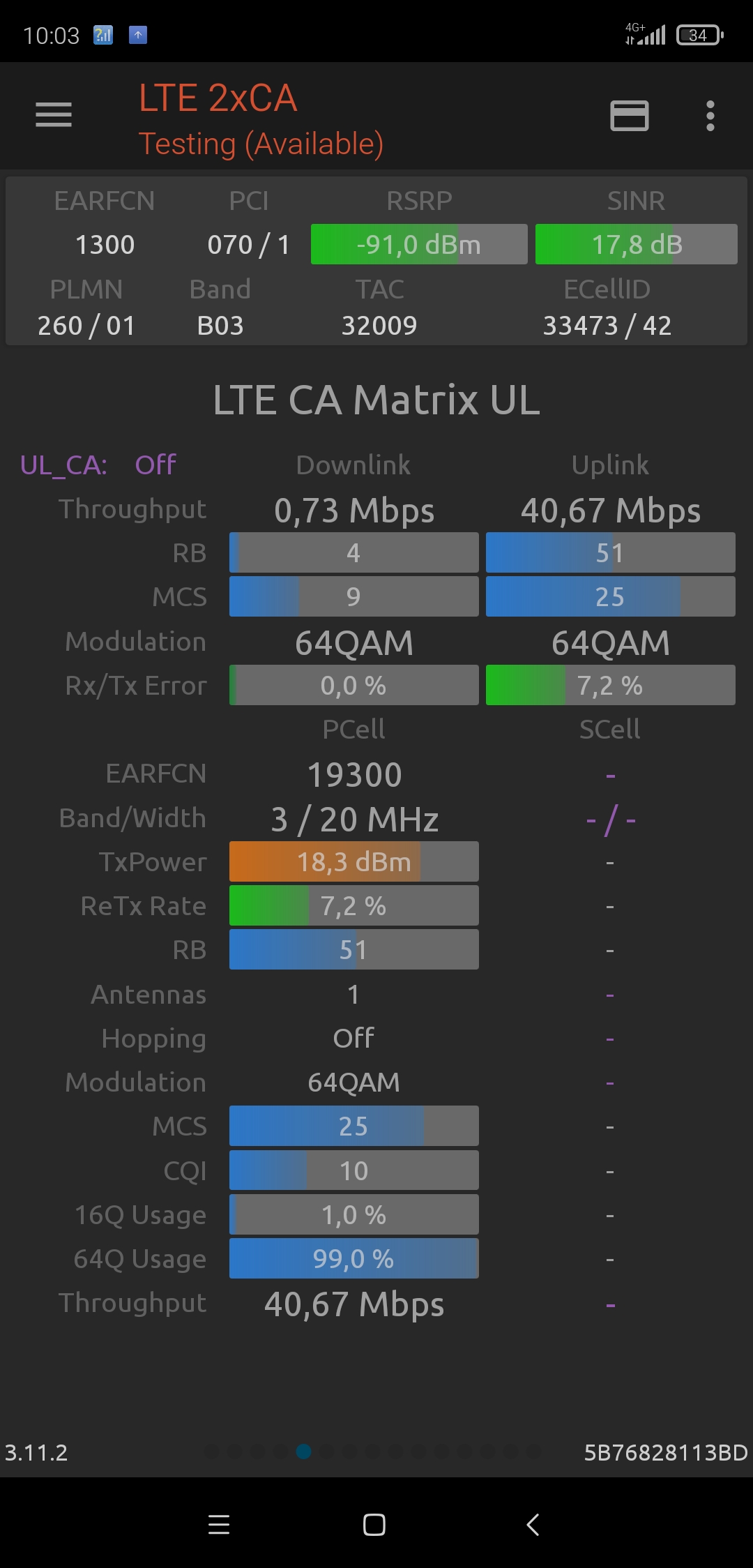Tap the system back button

pyautogui.click(x=533, y=1525)
